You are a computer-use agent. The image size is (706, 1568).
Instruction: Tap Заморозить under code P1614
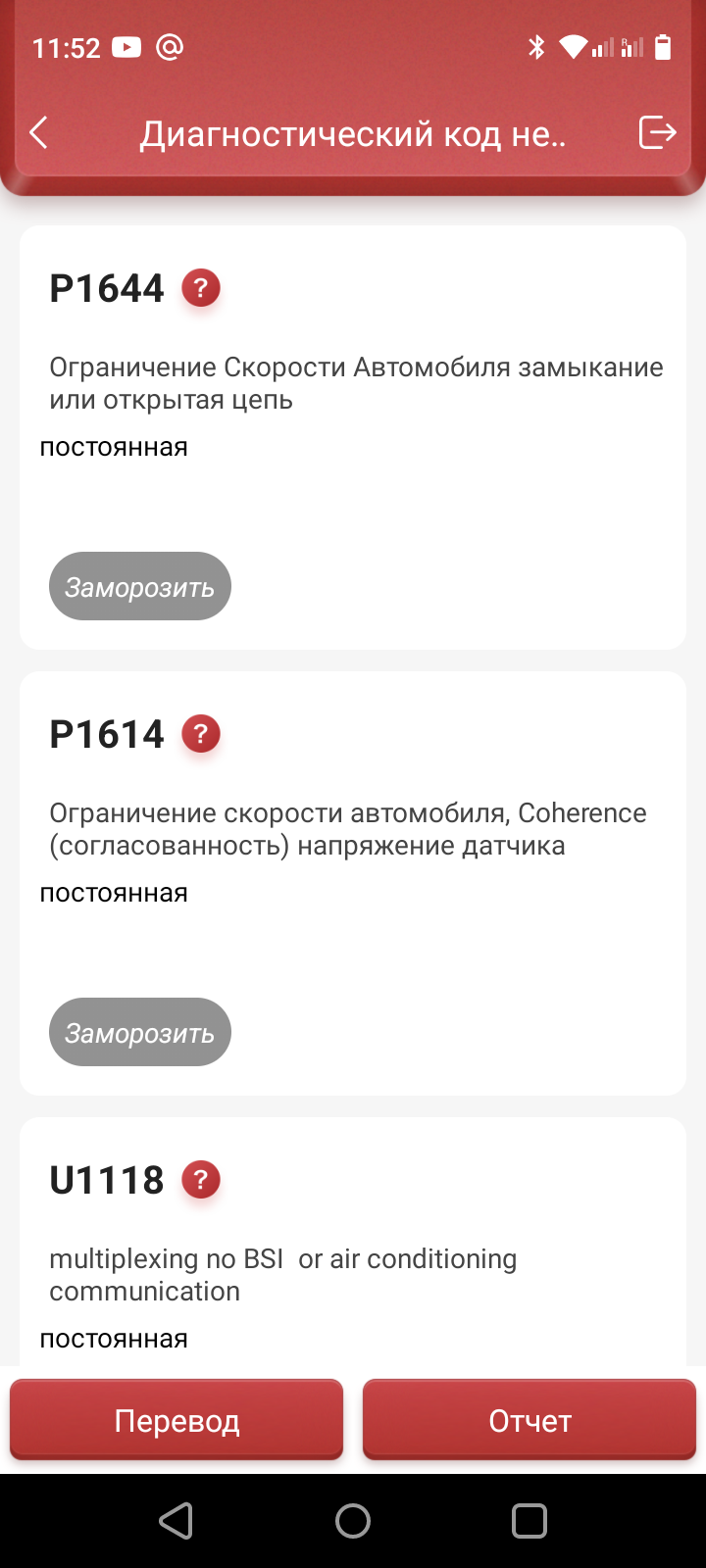click(139, 1032)
